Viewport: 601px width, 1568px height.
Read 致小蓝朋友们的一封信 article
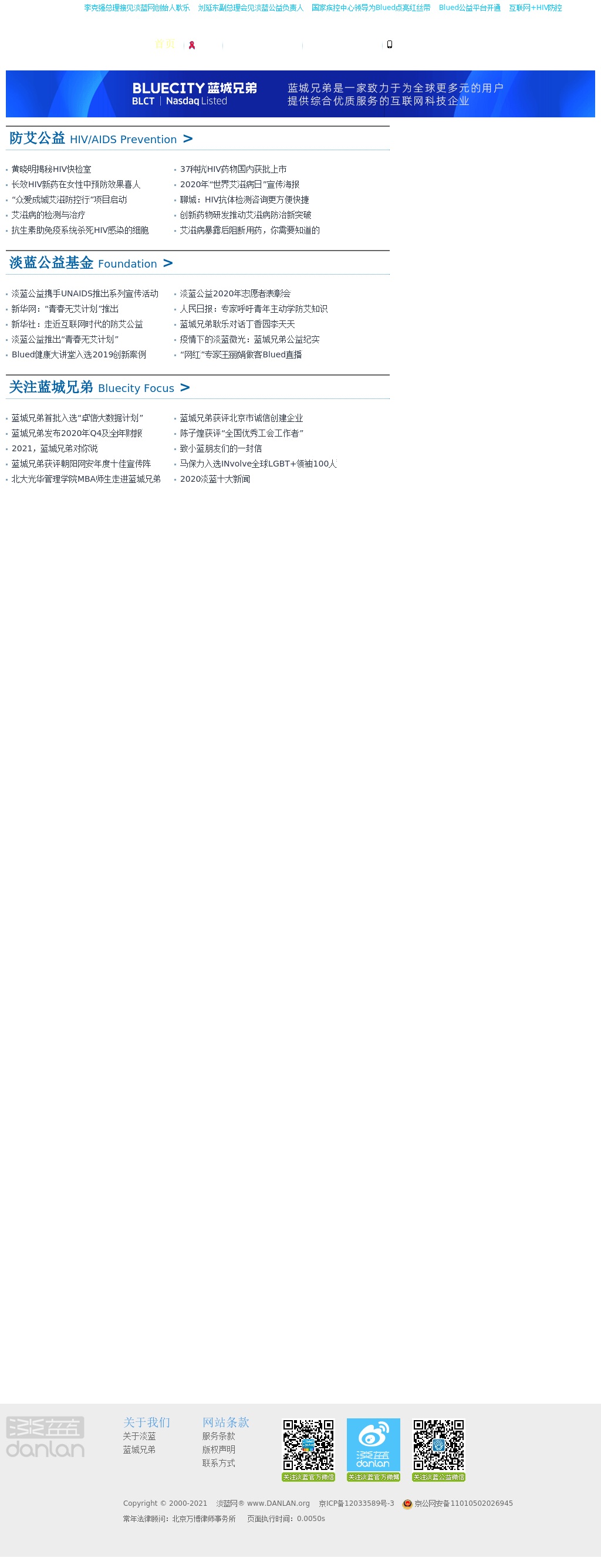[x=221, y=448]
